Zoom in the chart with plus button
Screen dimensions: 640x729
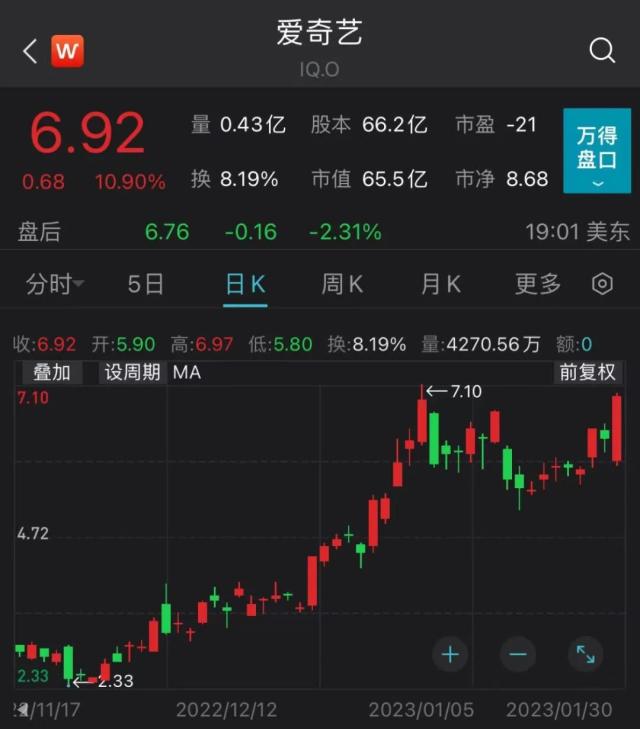(450, 655)
